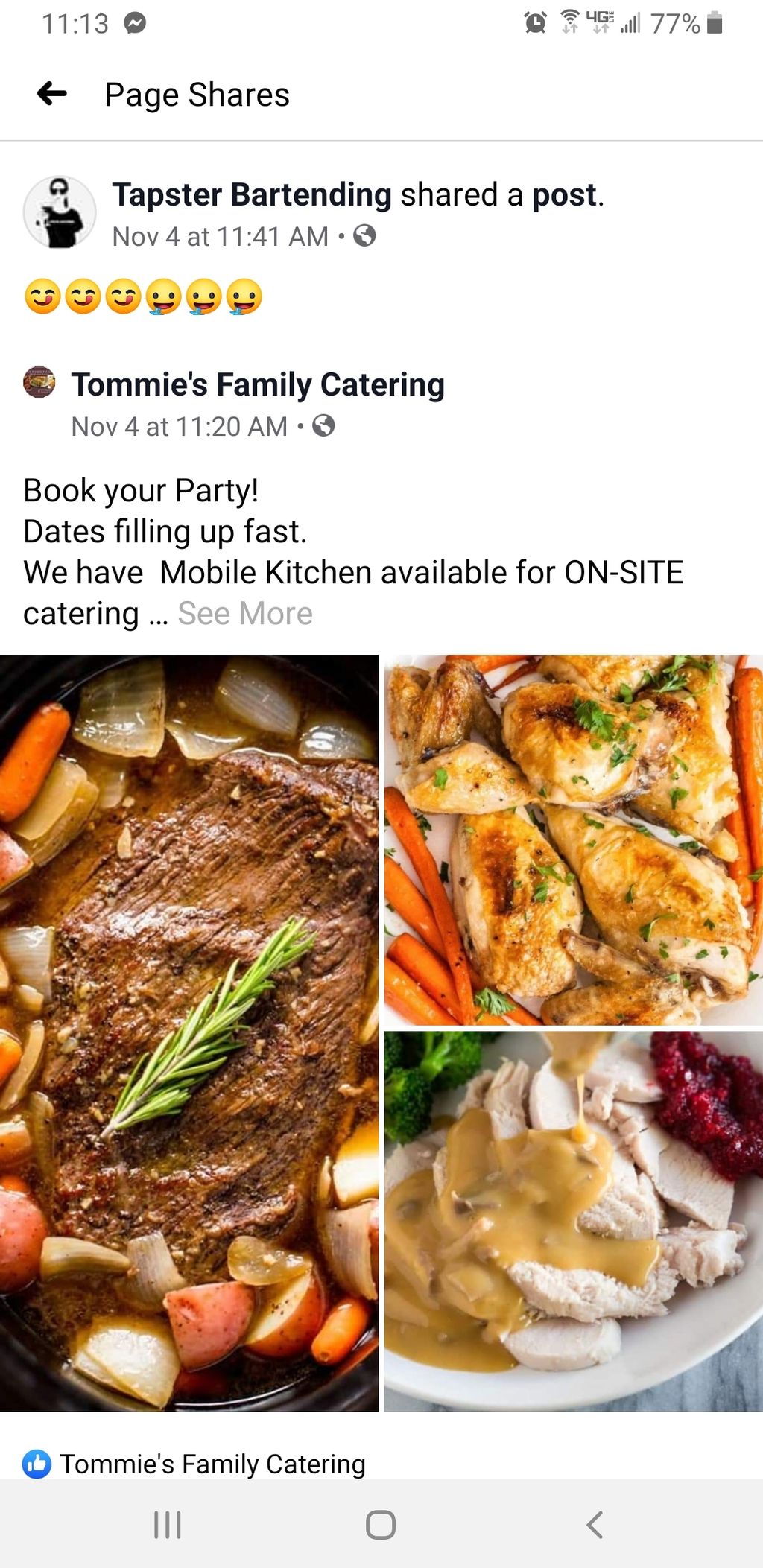Image resolution: width=763 pixels, height=1568 pixels.
Task: Open Tommie's Family Catering page name
Action: point(257,385)
